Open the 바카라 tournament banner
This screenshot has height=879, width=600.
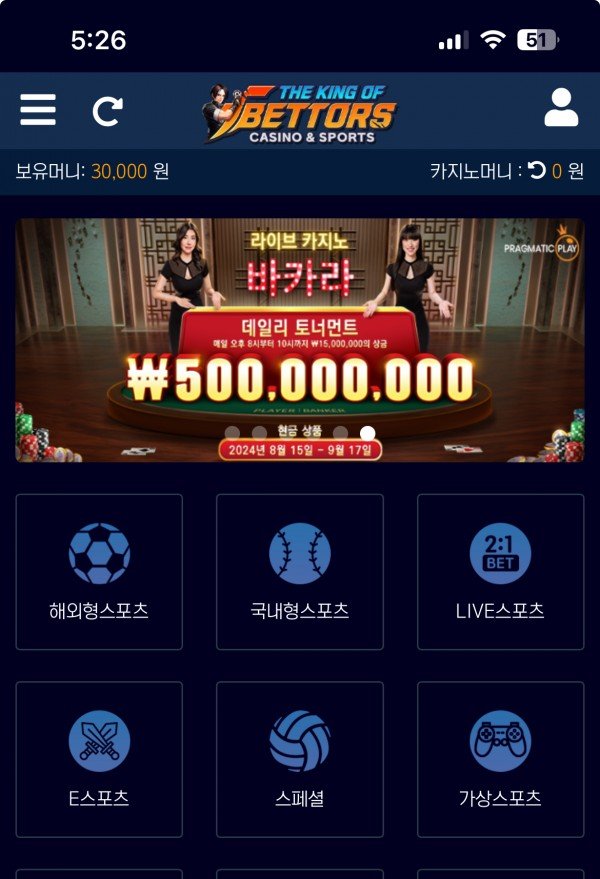300,340
